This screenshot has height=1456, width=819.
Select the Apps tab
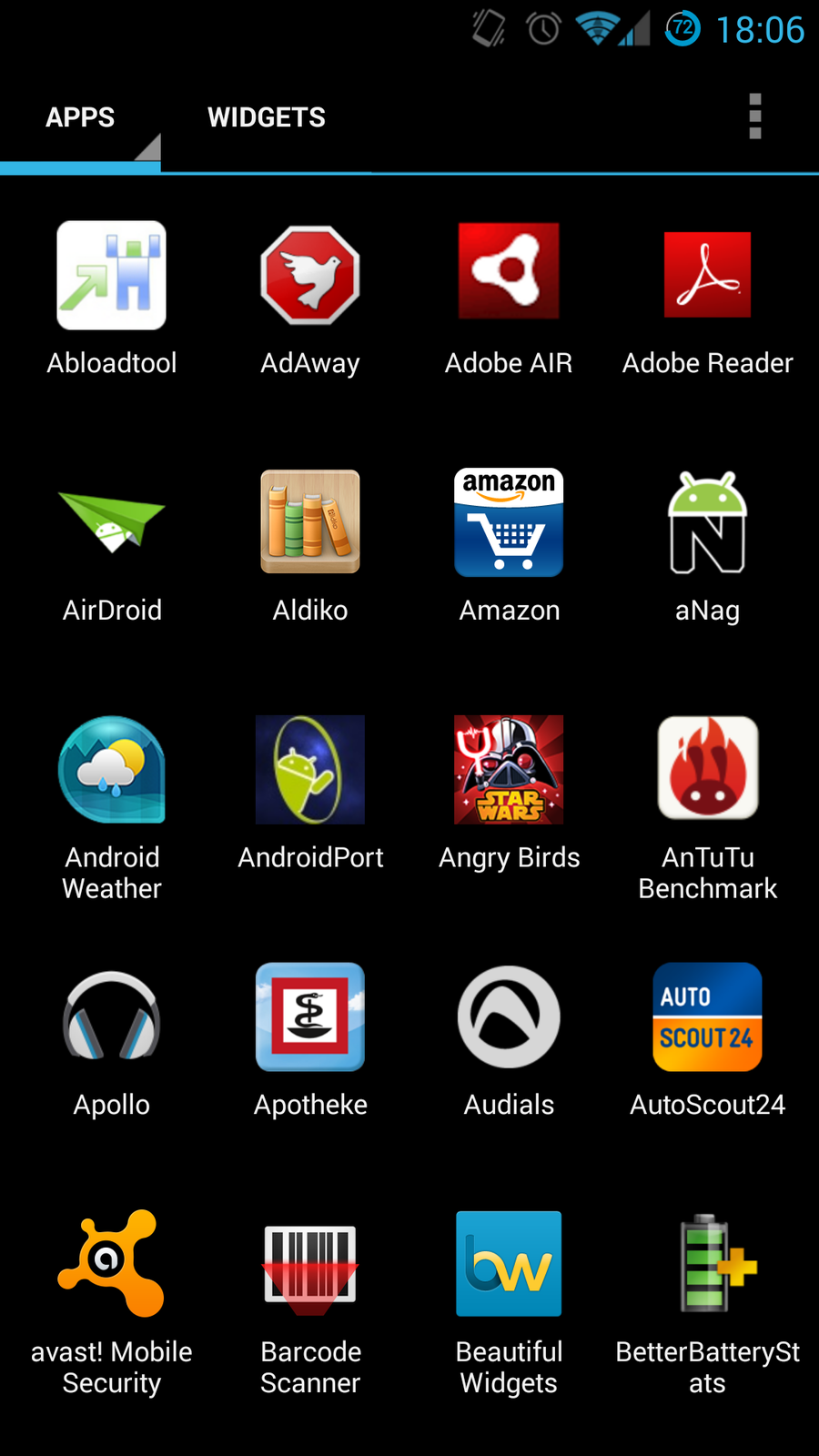click(80, 117)
